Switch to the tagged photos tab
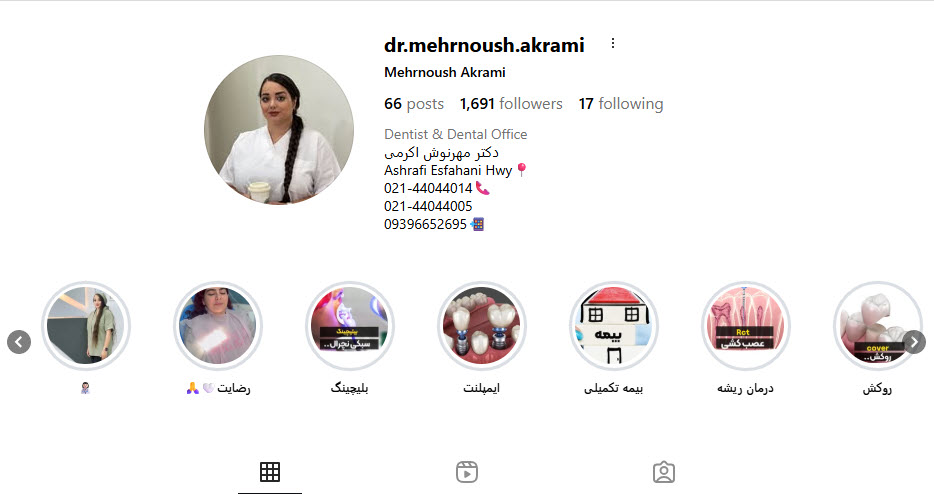 (x=663, y=472)
